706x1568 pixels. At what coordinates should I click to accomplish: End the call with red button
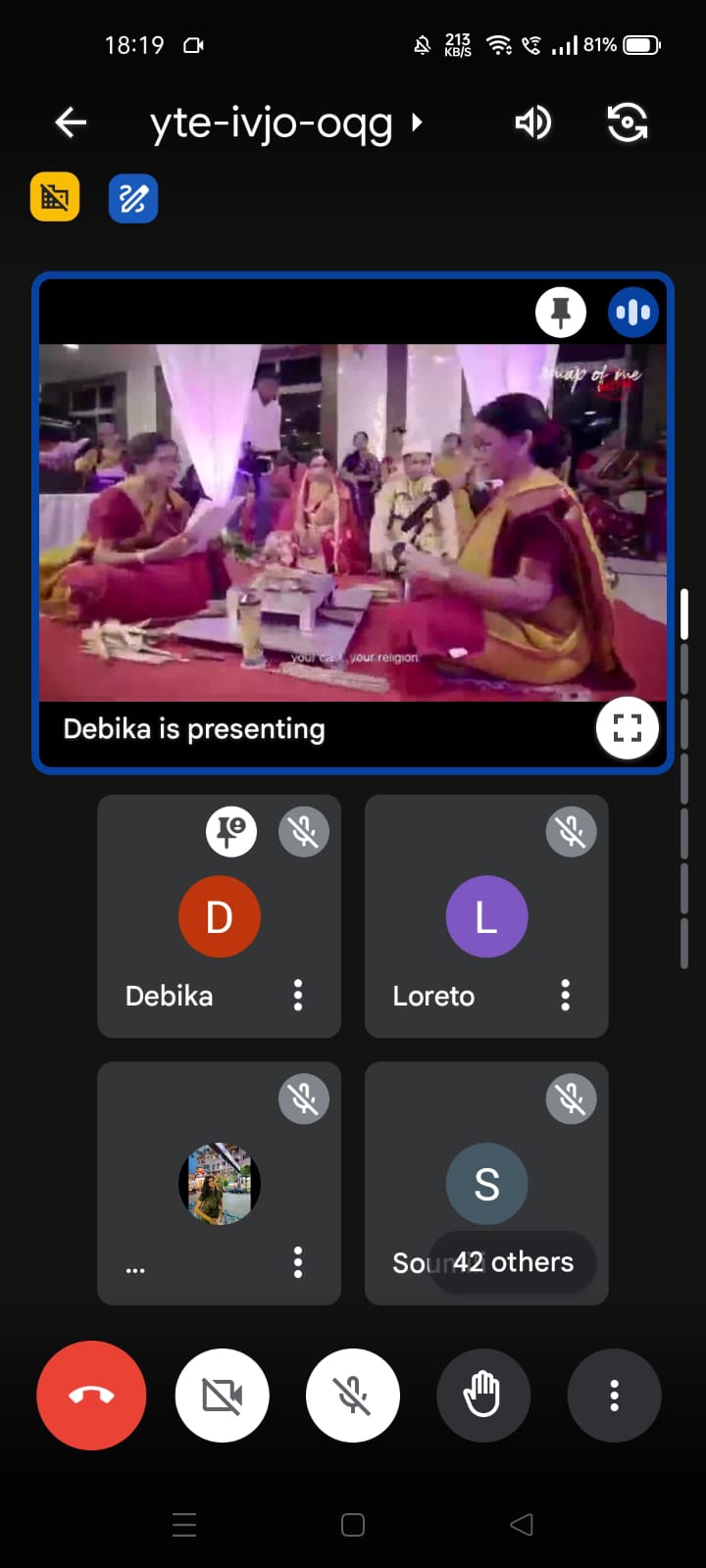[91, 1395]
